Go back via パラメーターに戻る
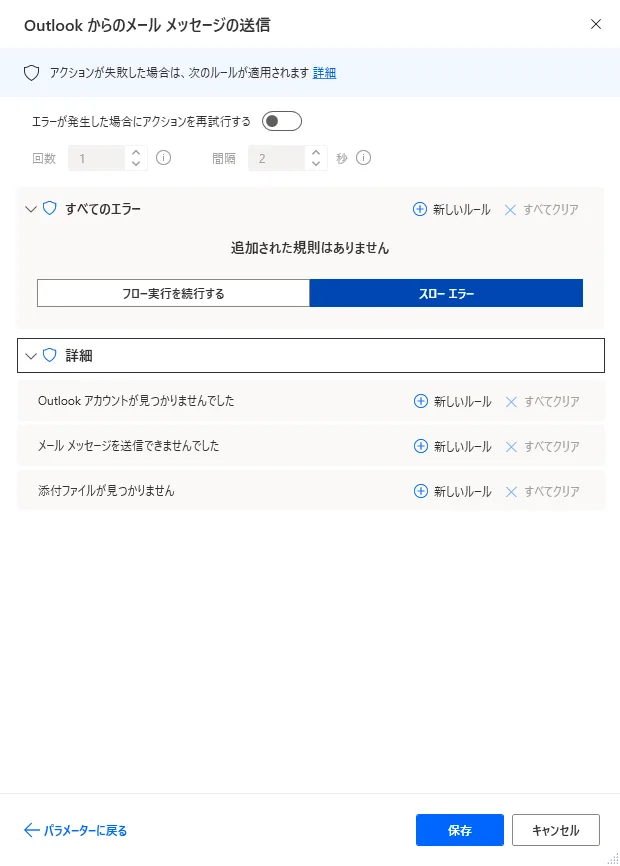Image resolution: width=620 pixels, height=866 pixels. [75, 830]
